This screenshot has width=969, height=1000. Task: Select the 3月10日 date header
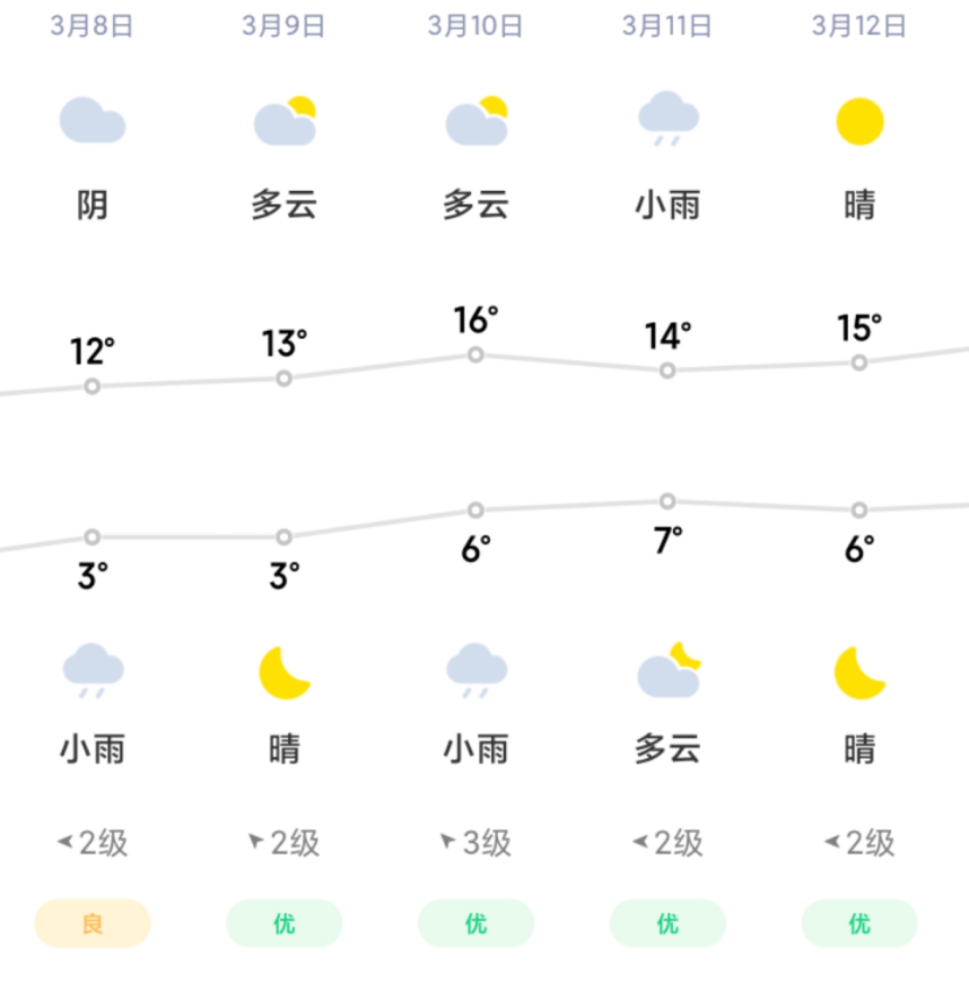(x=475, y=27)
